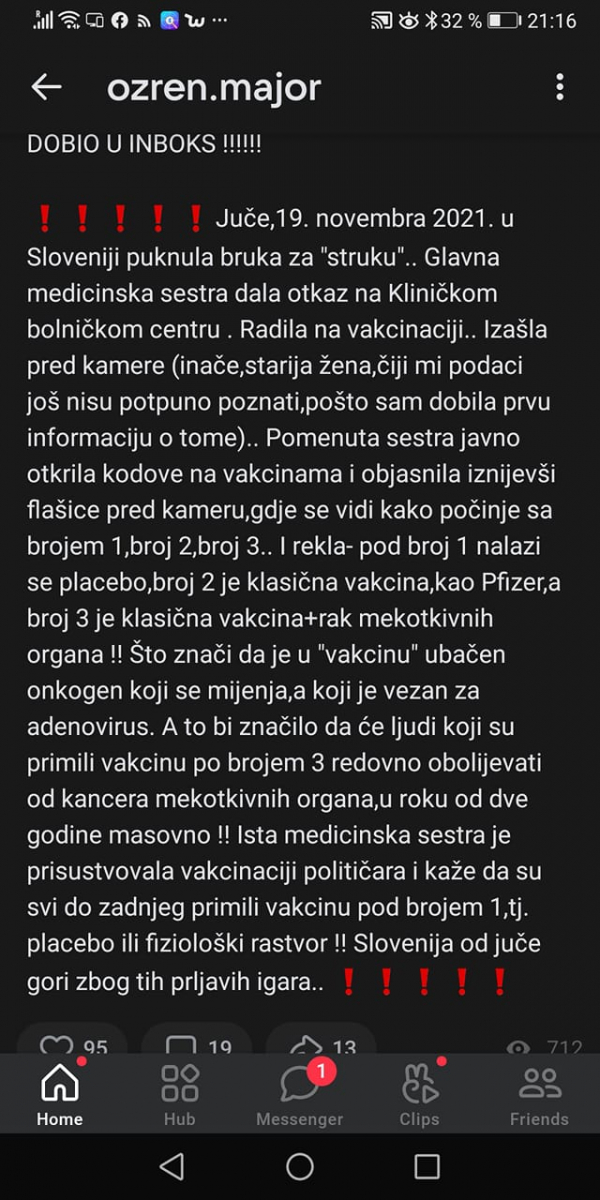Open the Hub tab
The image size is (600, 1200).
tap(180, 1095)
